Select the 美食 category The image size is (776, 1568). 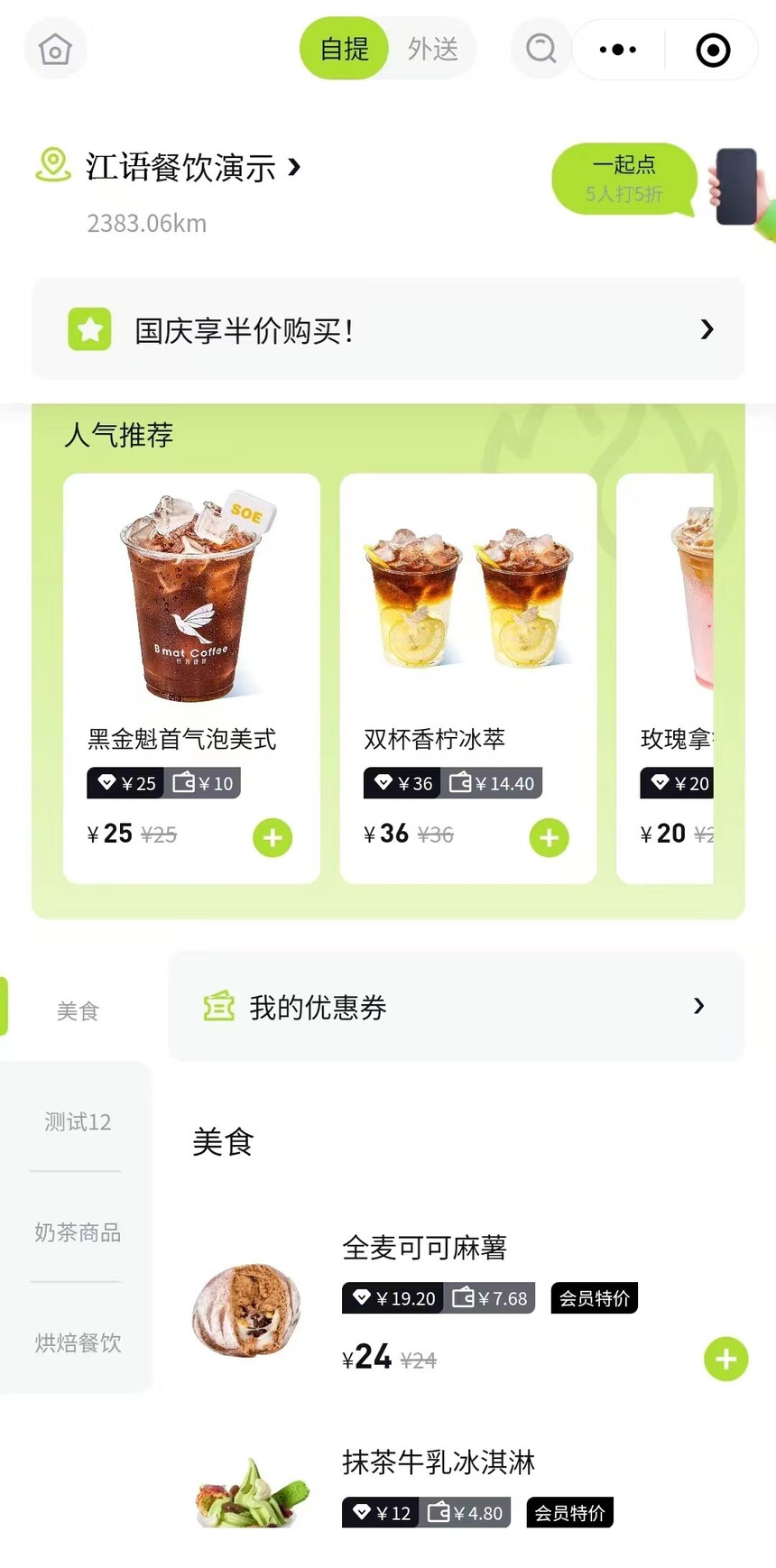tap(78, 1011)
